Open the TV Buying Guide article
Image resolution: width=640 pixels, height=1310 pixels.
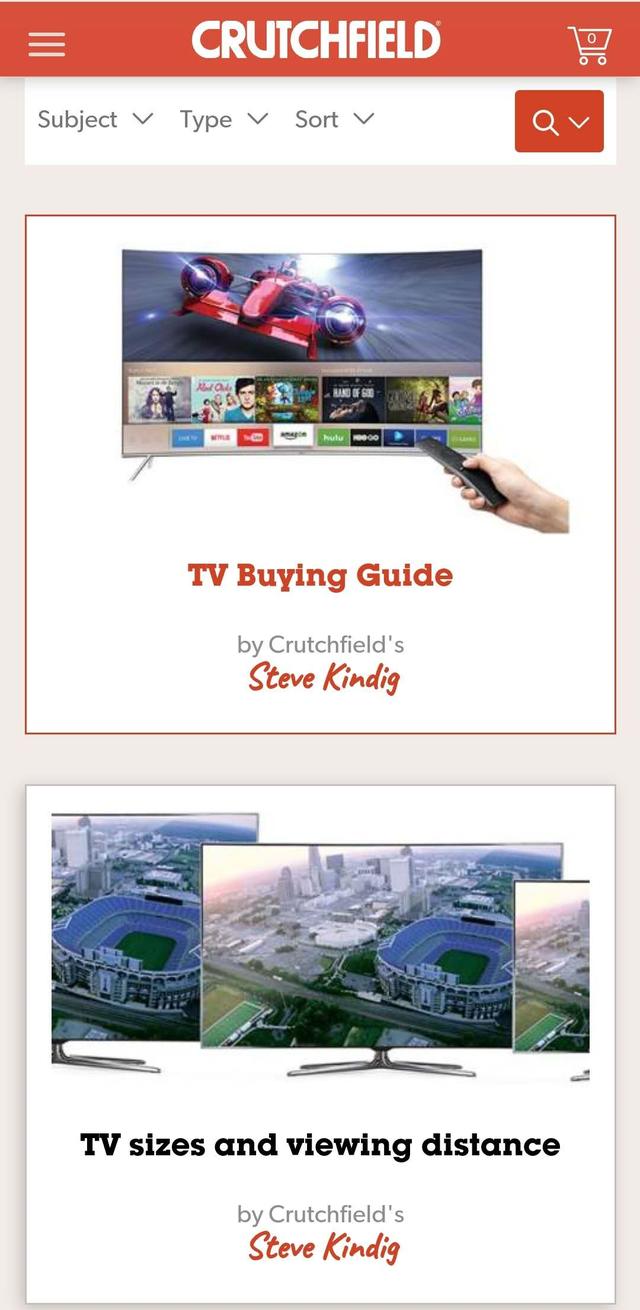tap(320, 575)
